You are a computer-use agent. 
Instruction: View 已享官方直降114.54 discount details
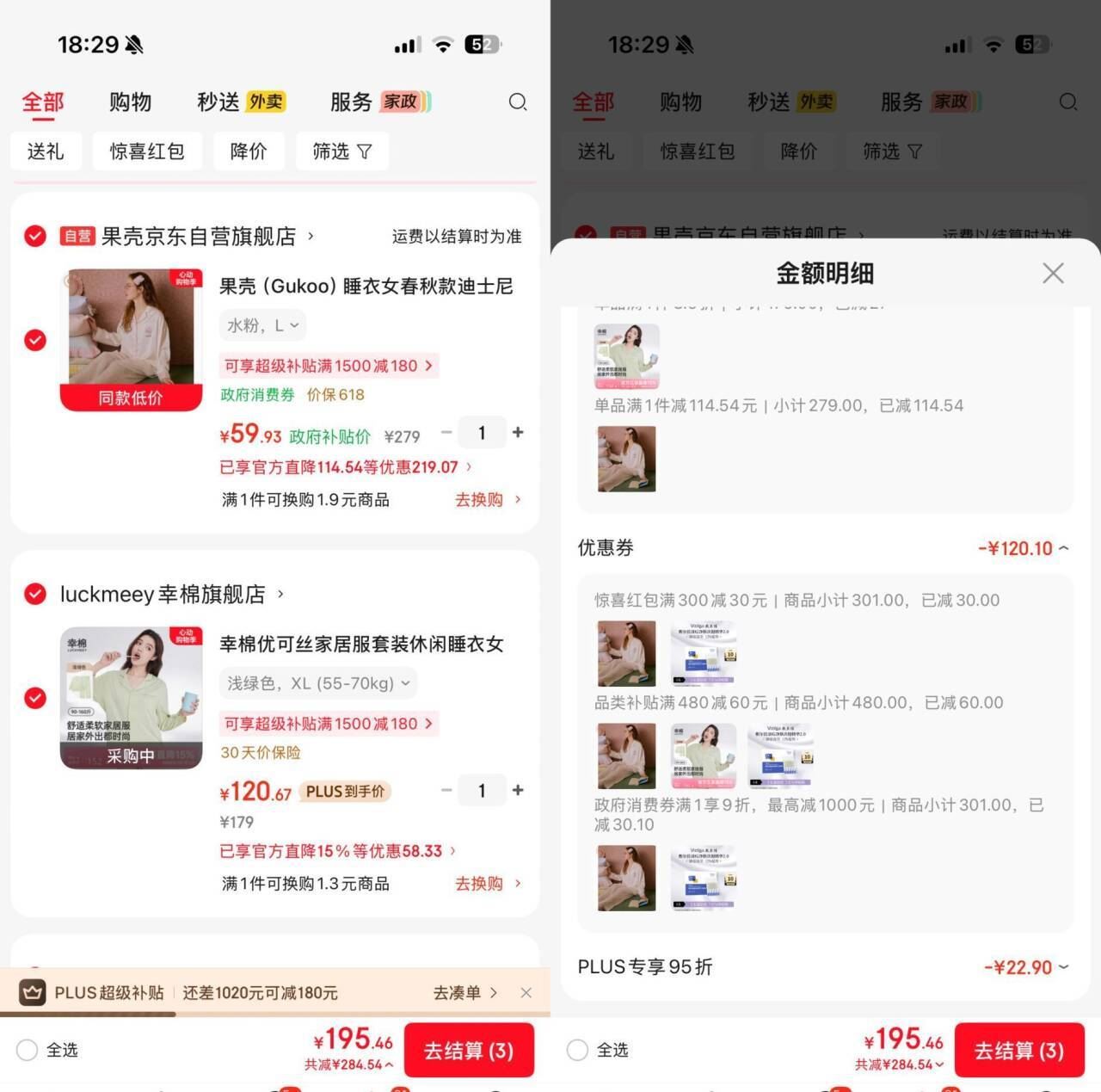point(346,466)
